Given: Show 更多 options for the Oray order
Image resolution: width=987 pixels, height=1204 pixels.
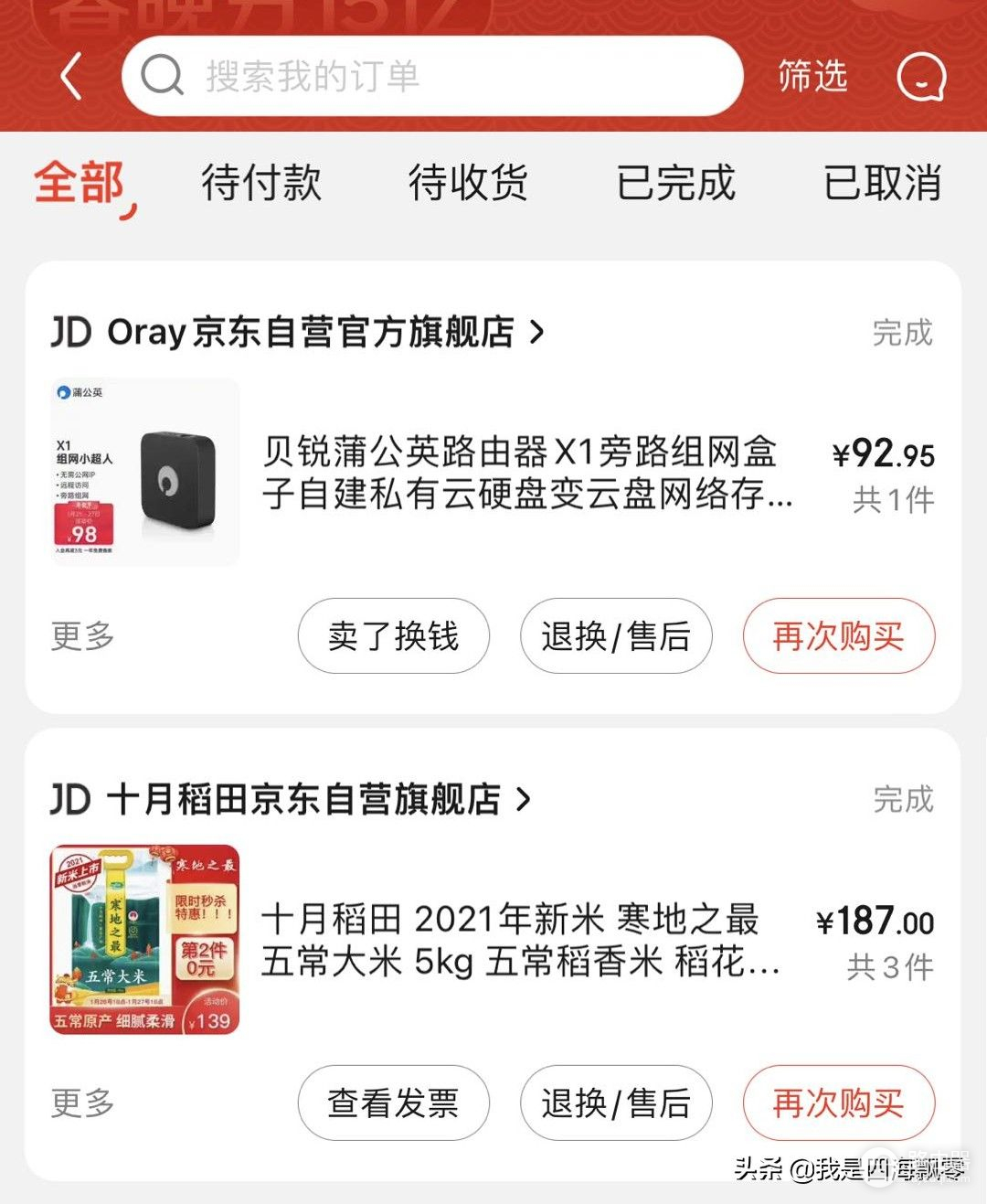Looking at the screenshot, I should coord(82,635).
